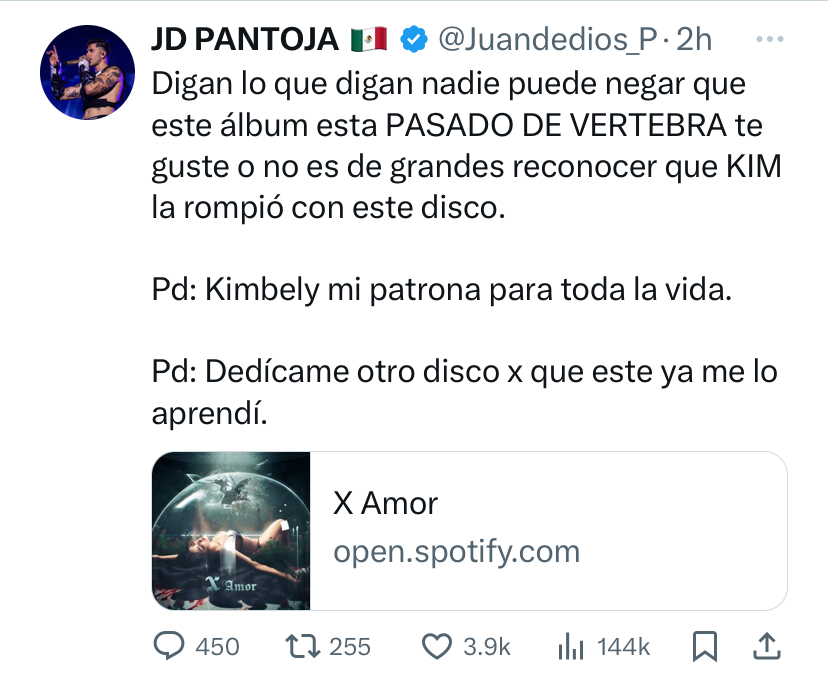This screenshot has height=685, width=828.
Task: Reply to JD PANTOJA's tweet
Action: pyautogui.click(x=173, y=647)
